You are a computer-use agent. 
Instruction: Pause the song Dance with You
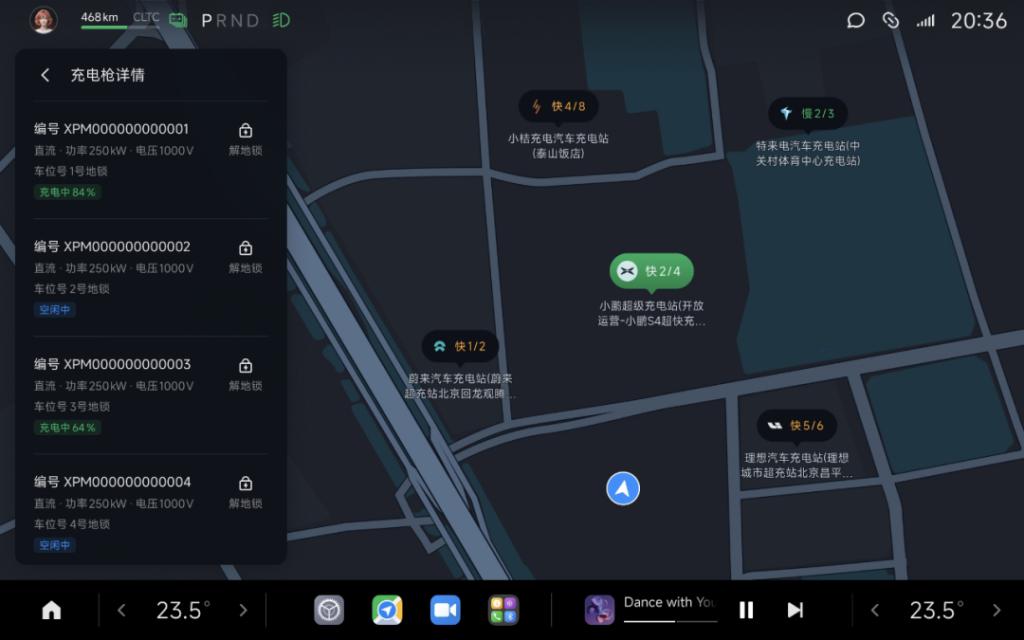tap(746, 610)
